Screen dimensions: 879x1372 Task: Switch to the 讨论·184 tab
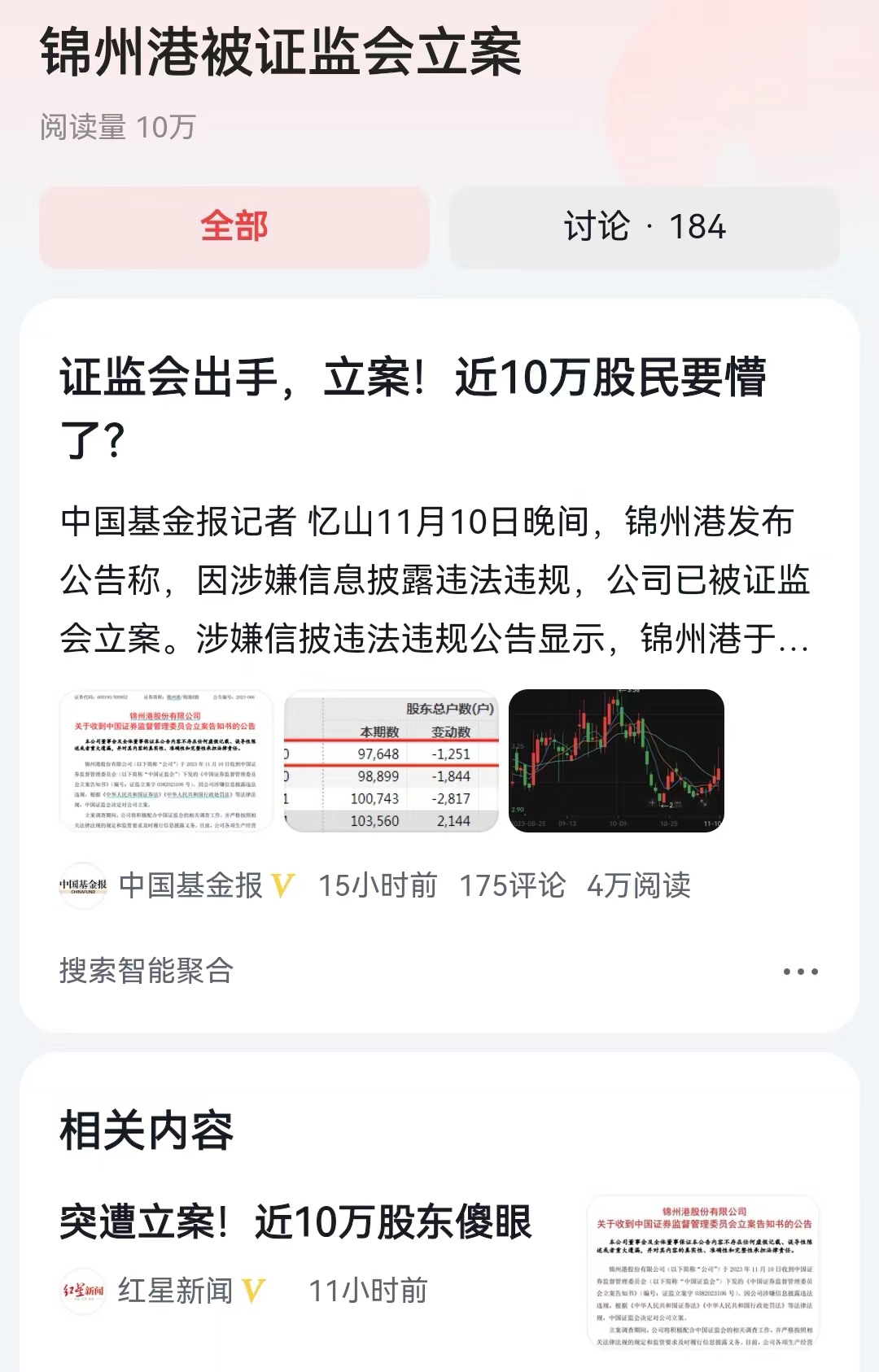coord(644,226)
